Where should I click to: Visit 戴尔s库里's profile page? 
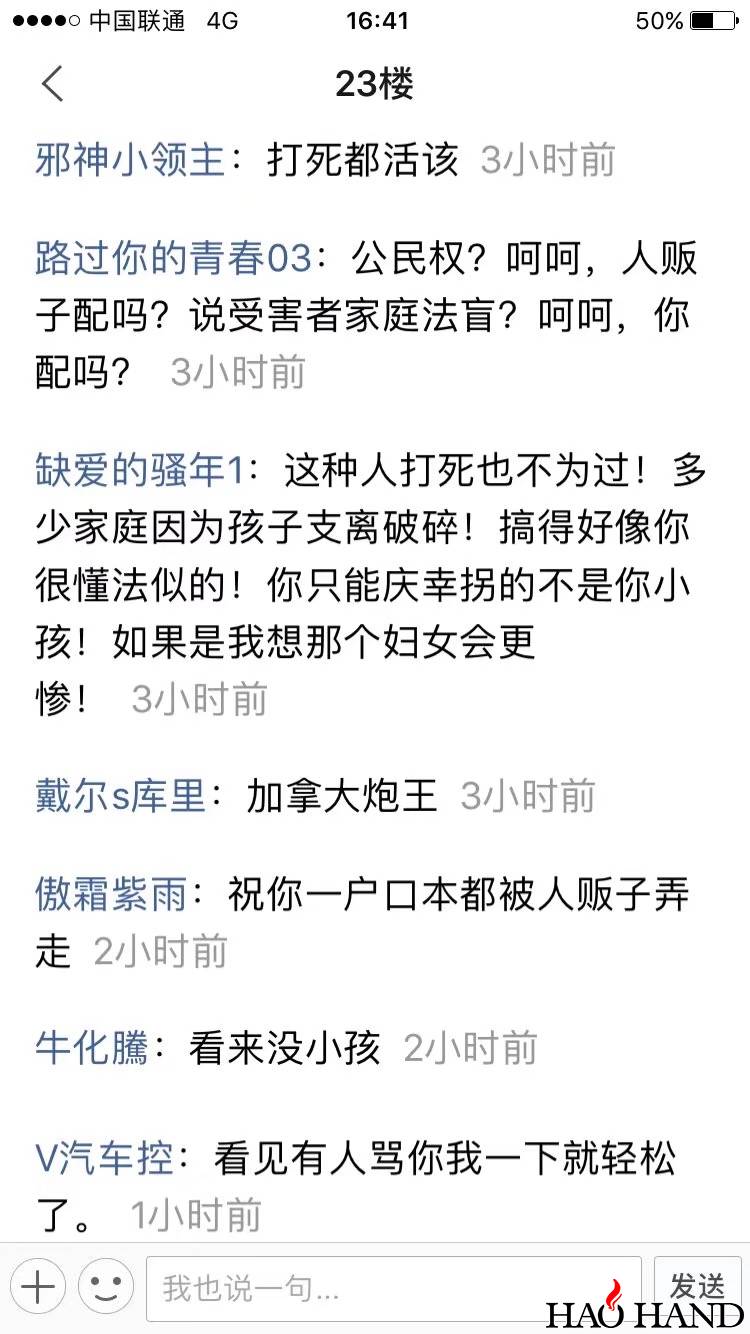(x=120, y=797)
